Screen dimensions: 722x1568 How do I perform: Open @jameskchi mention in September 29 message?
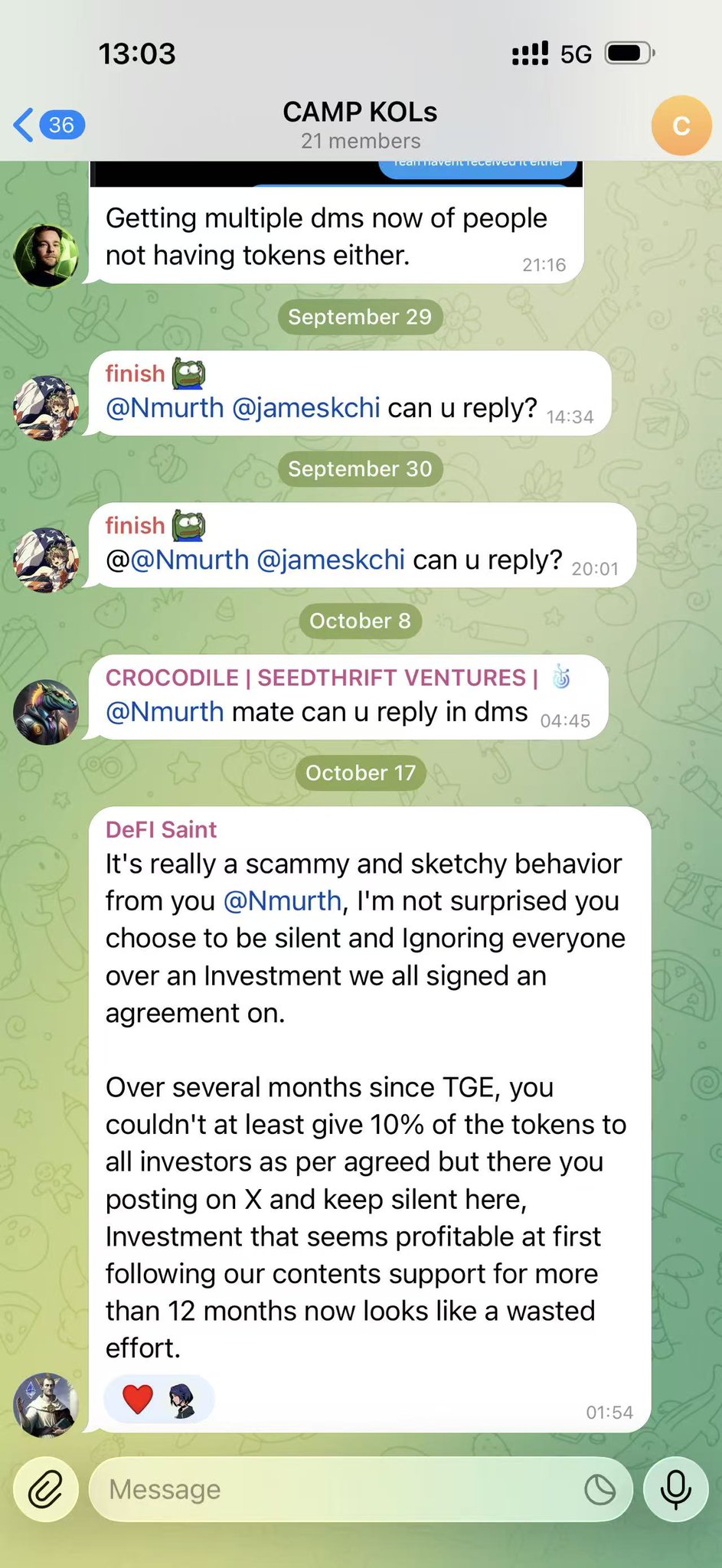coord(305,408)
